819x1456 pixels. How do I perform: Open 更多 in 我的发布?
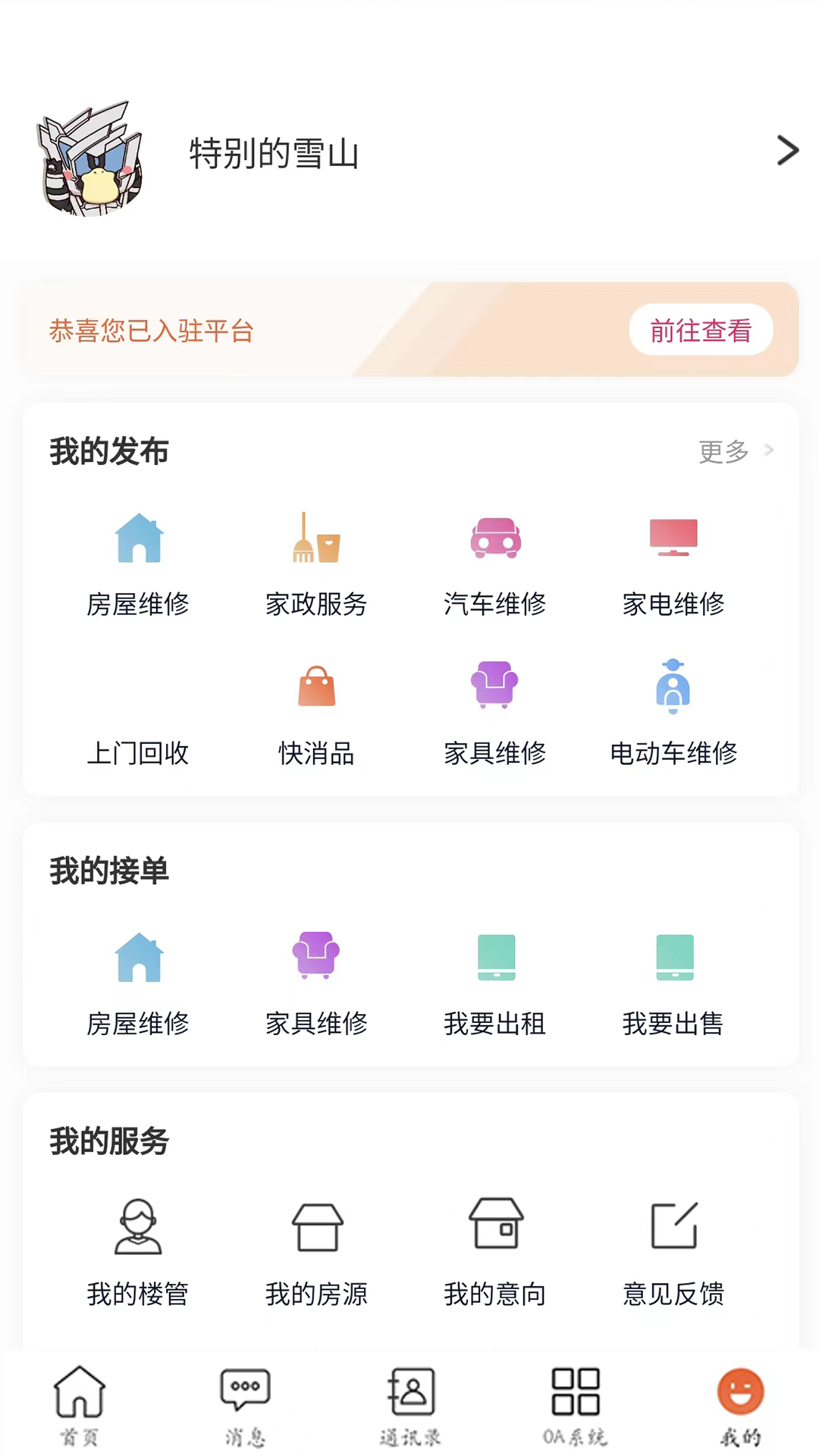(734, 451)
